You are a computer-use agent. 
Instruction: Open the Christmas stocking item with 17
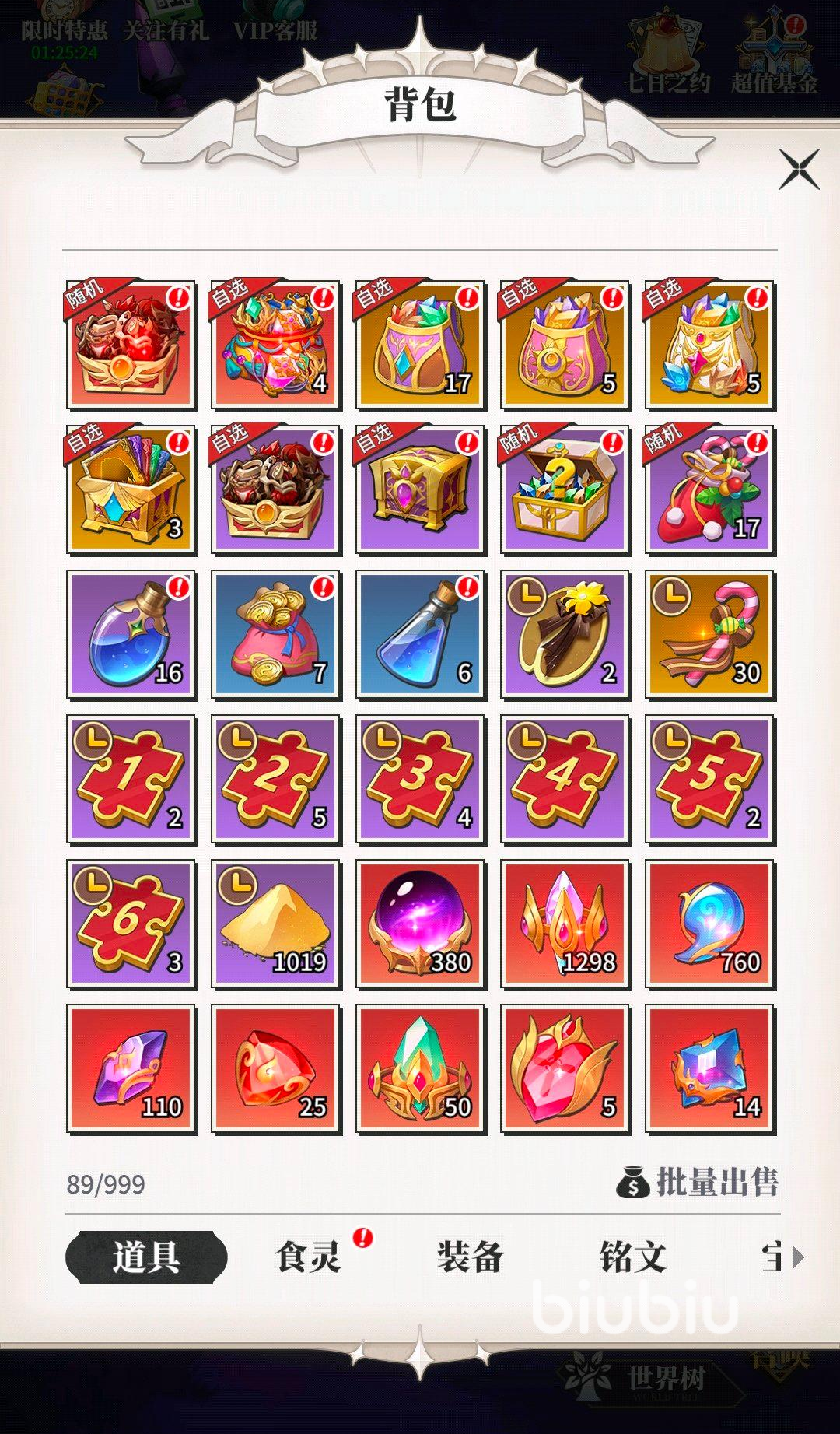[x=710, y=490]
